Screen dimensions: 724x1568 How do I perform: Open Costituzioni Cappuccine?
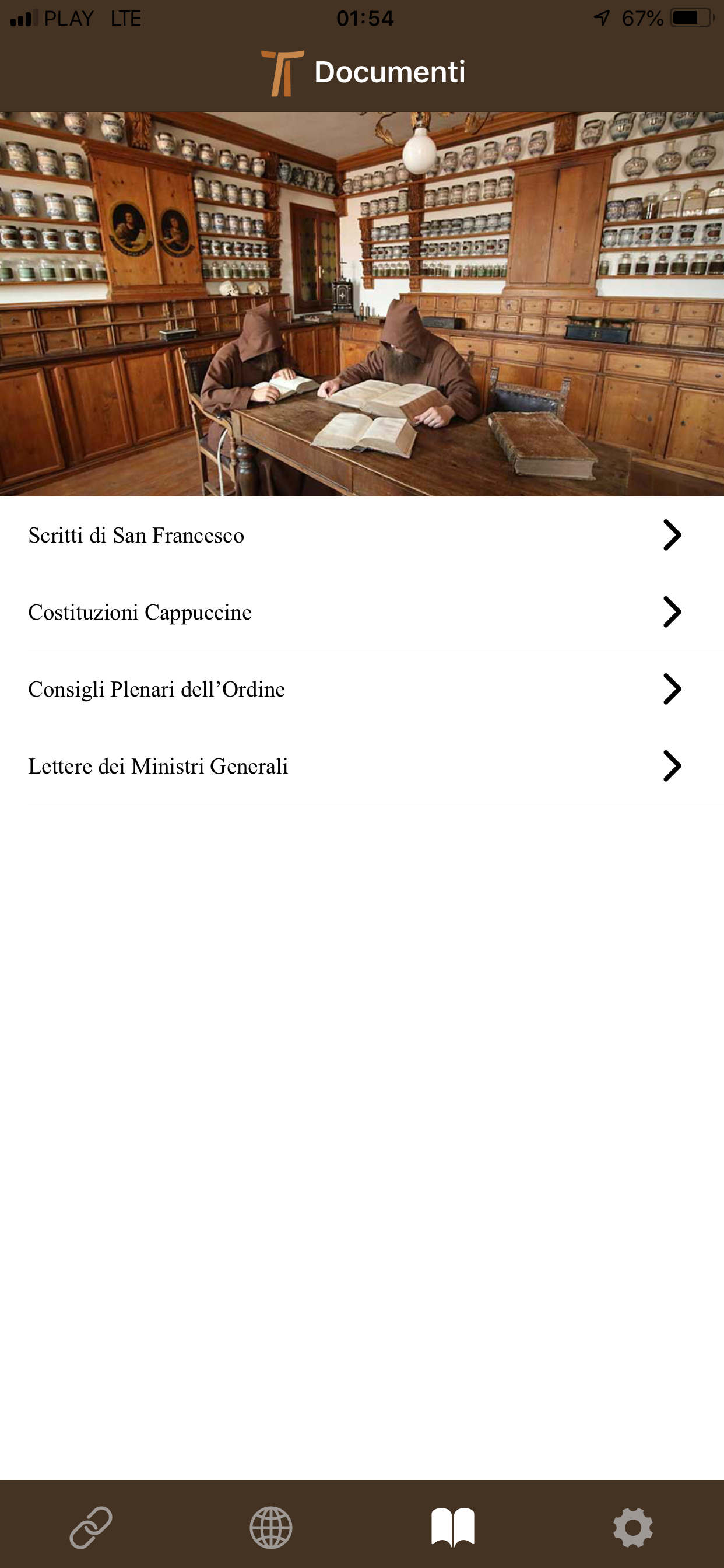(x=361, y=612)
